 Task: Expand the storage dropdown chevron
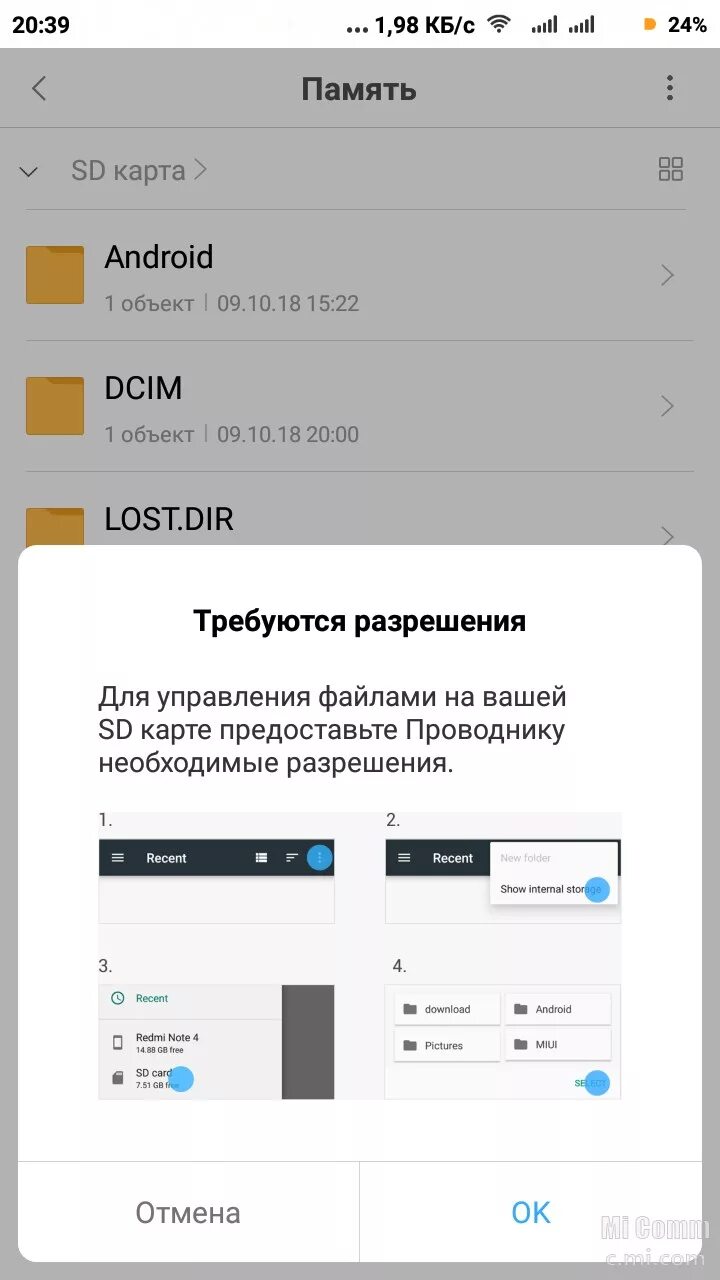29,172
